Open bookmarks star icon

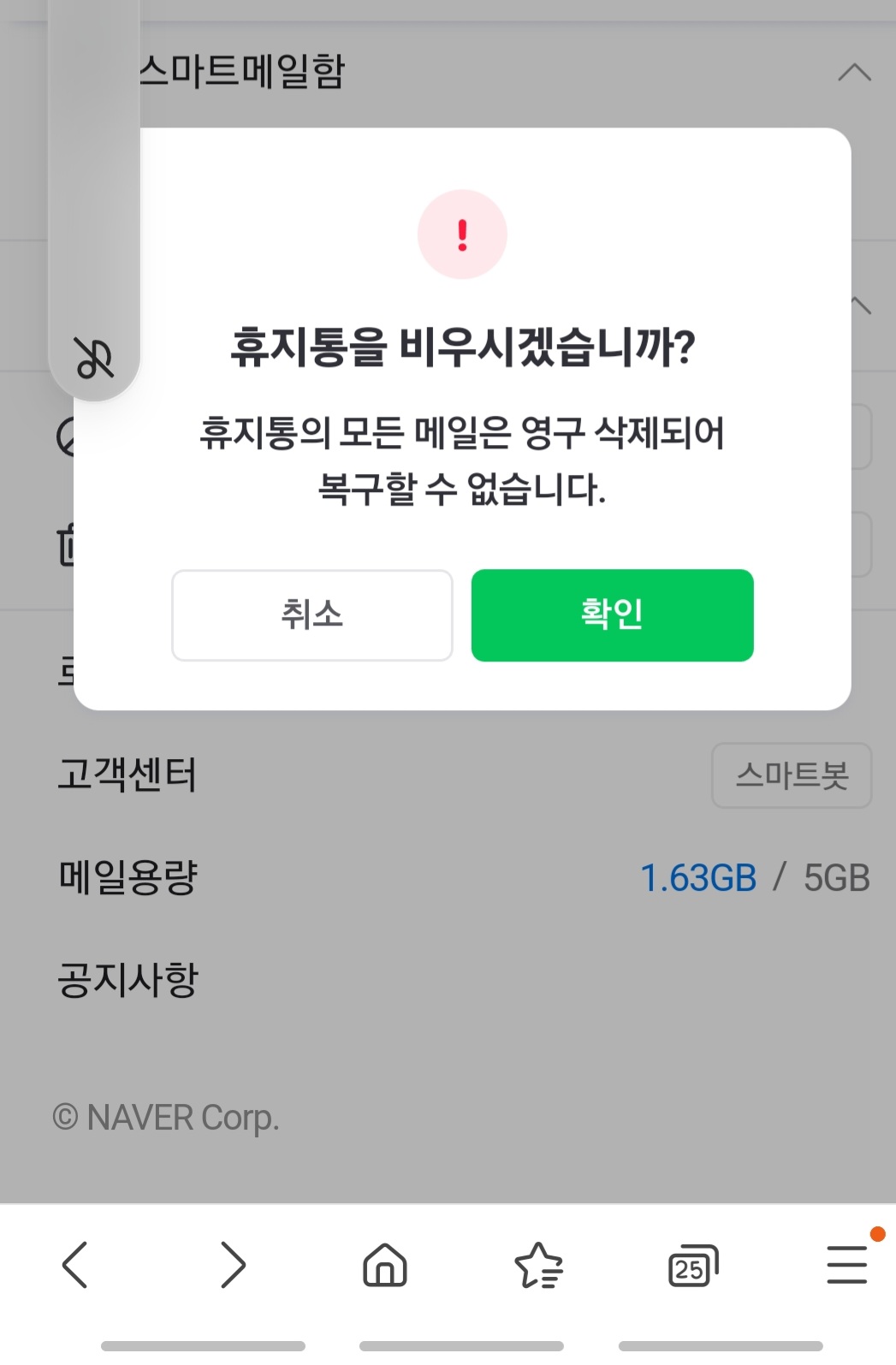539,1265
